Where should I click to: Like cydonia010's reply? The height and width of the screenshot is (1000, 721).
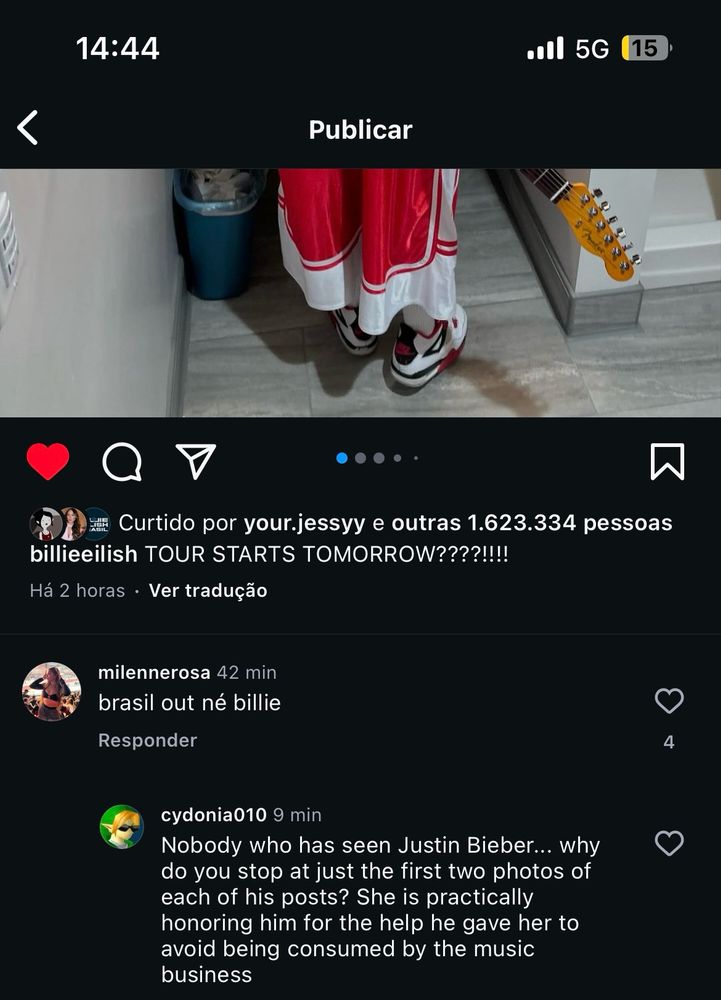point(668,844)
